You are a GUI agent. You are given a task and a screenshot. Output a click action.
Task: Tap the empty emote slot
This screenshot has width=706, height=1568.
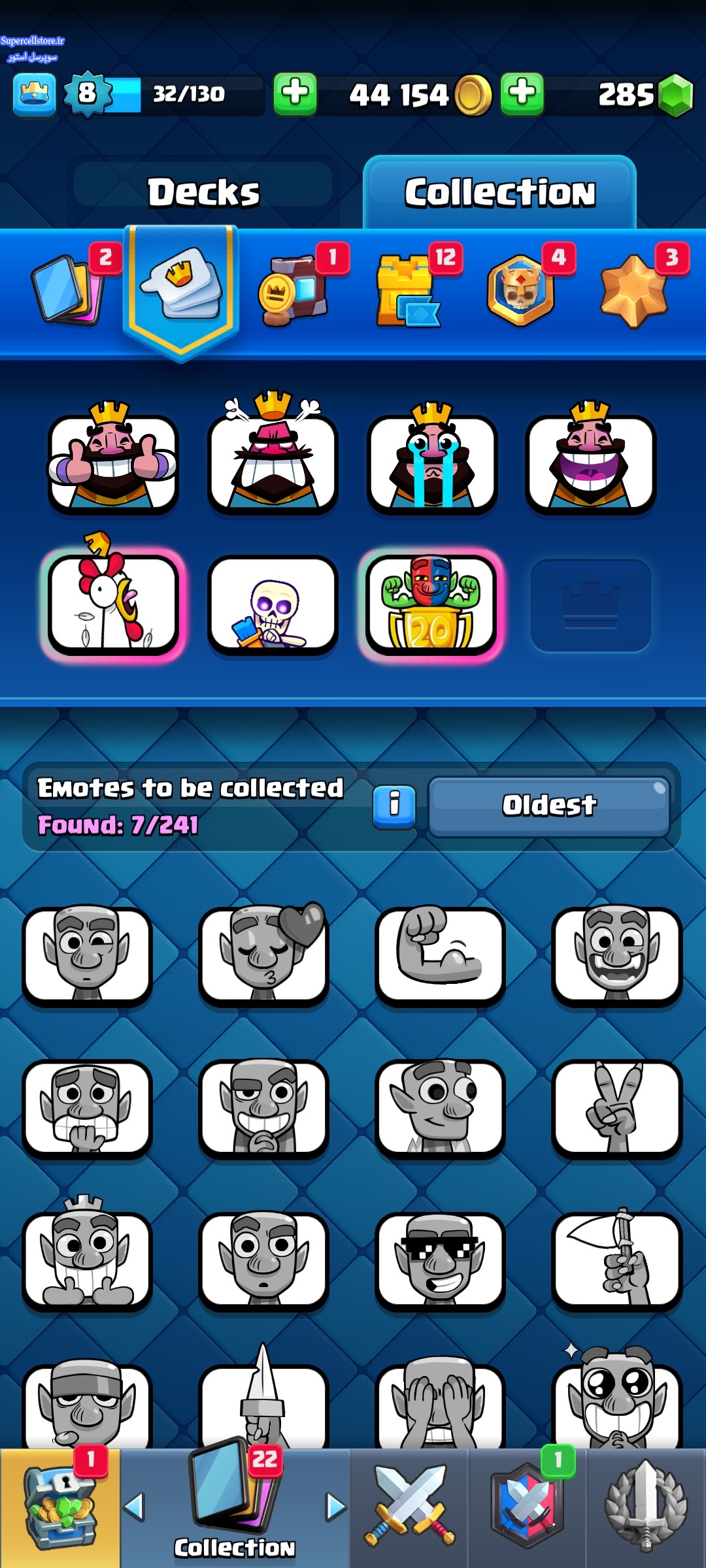point(590,606)
